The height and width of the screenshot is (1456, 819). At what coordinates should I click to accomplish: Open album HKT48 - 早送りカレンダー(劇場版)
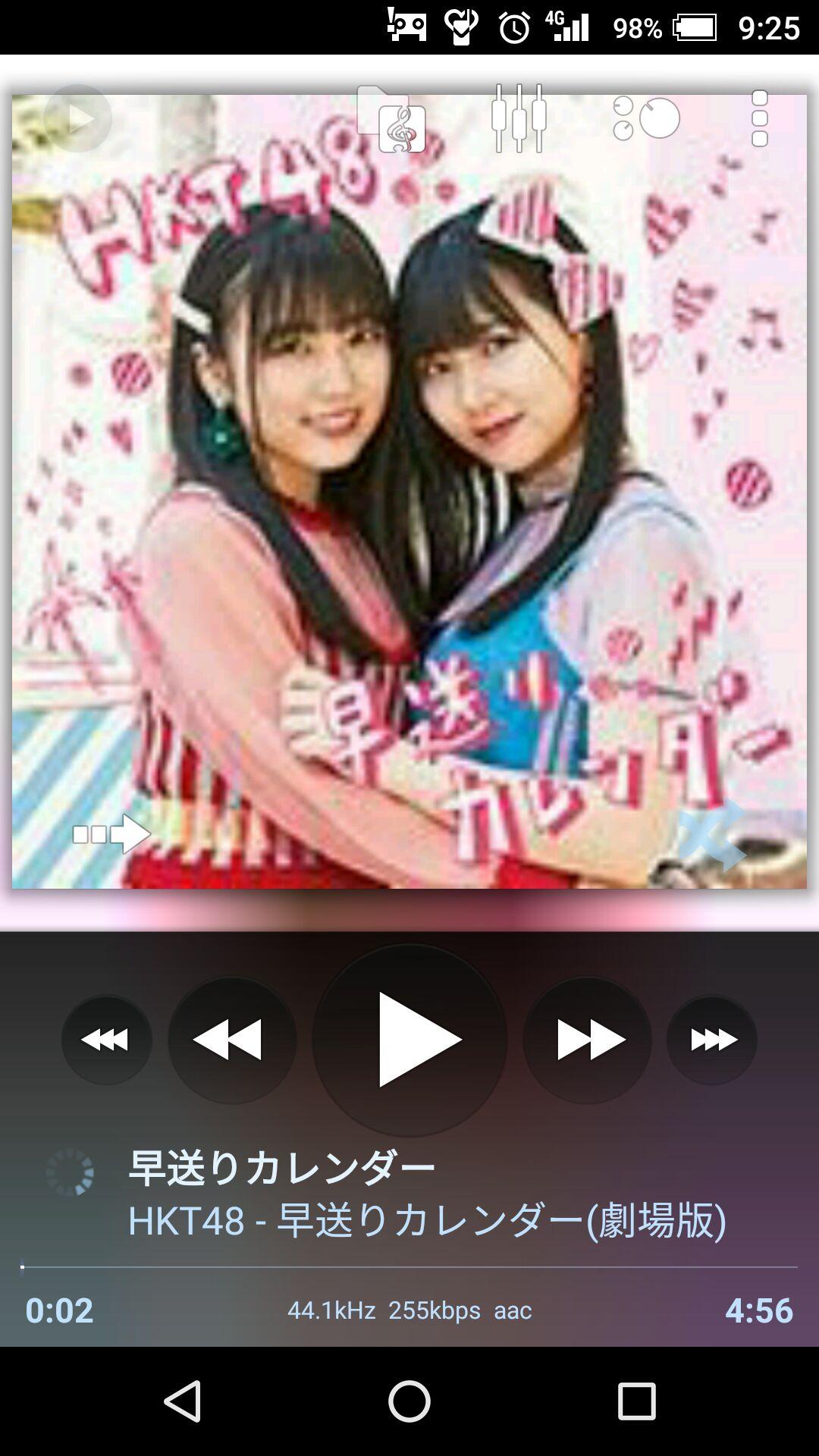click(x=426, y=1221)
